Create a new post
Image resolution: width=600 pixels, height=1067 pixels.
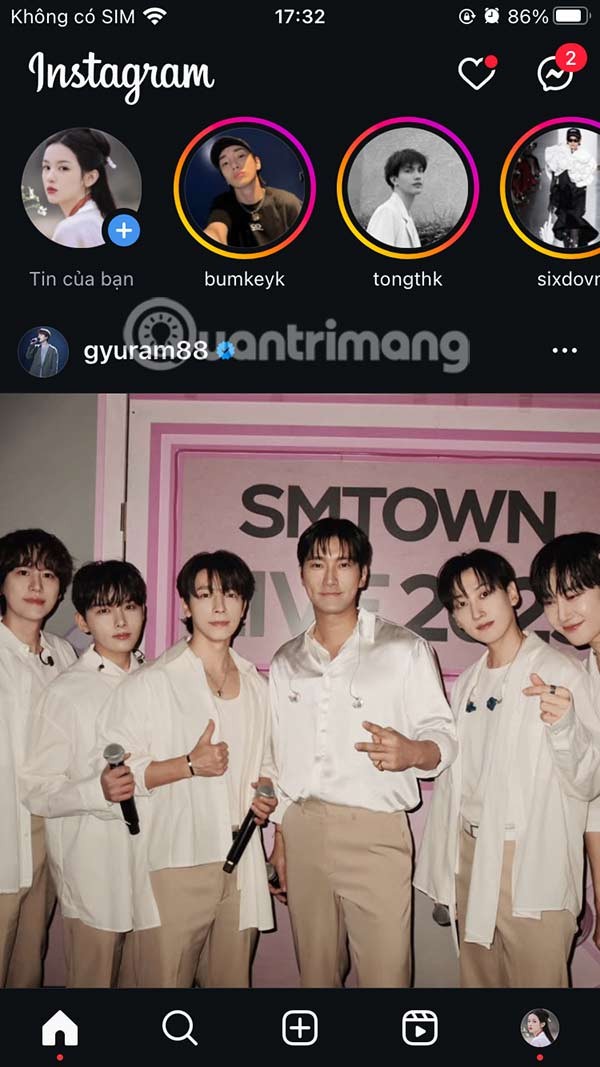[x=300, y=1027]
